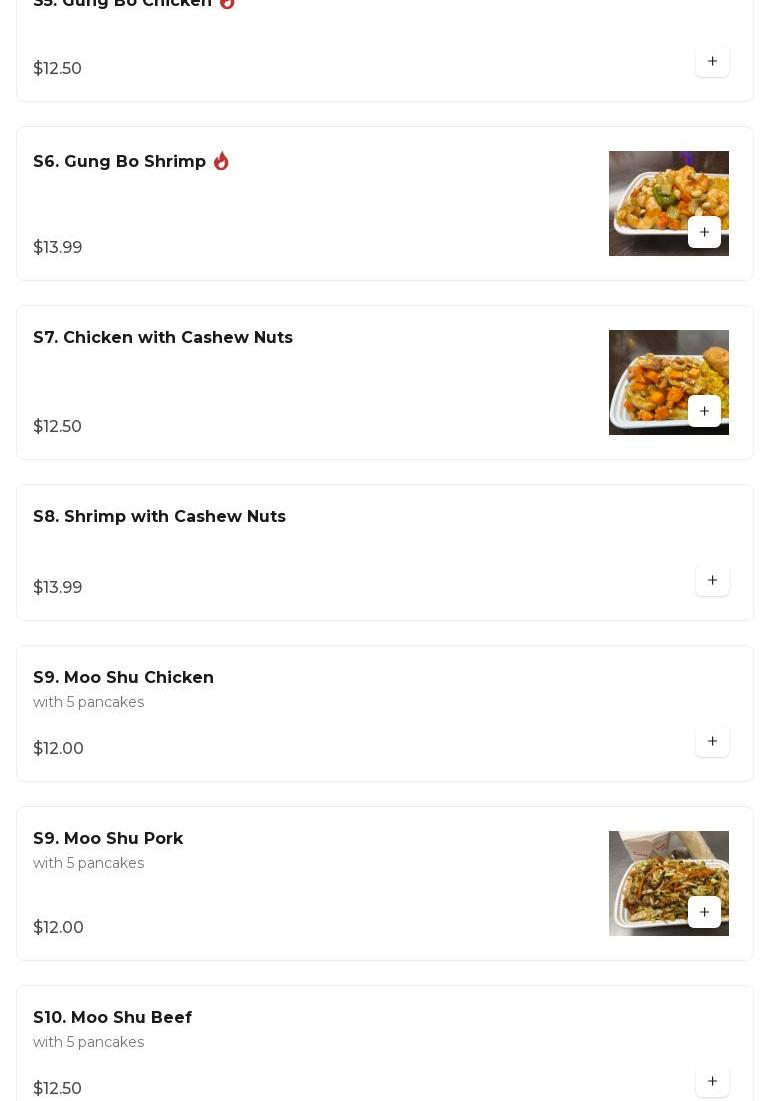Add S6 Gung Bo Shrimp to cart
Viewport: 770px width, 1101px height.
coord(704,232)
